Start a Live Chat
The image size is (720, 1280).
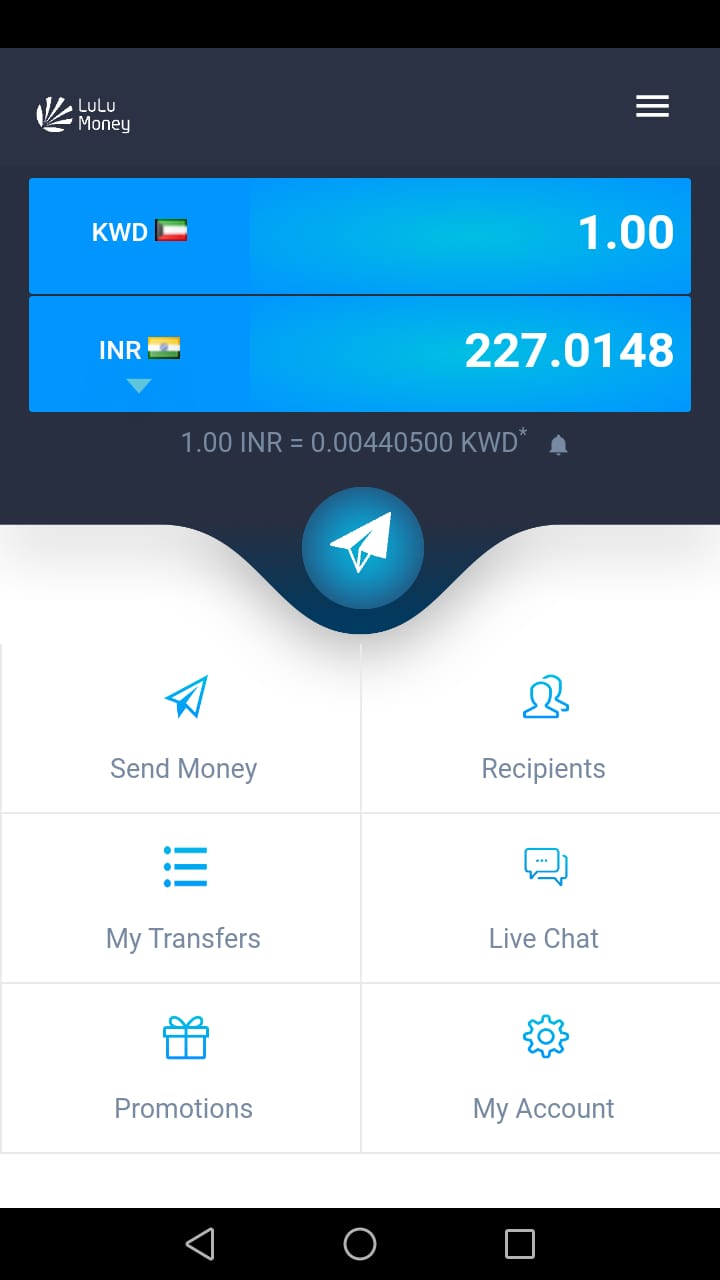tap(541, 898)
